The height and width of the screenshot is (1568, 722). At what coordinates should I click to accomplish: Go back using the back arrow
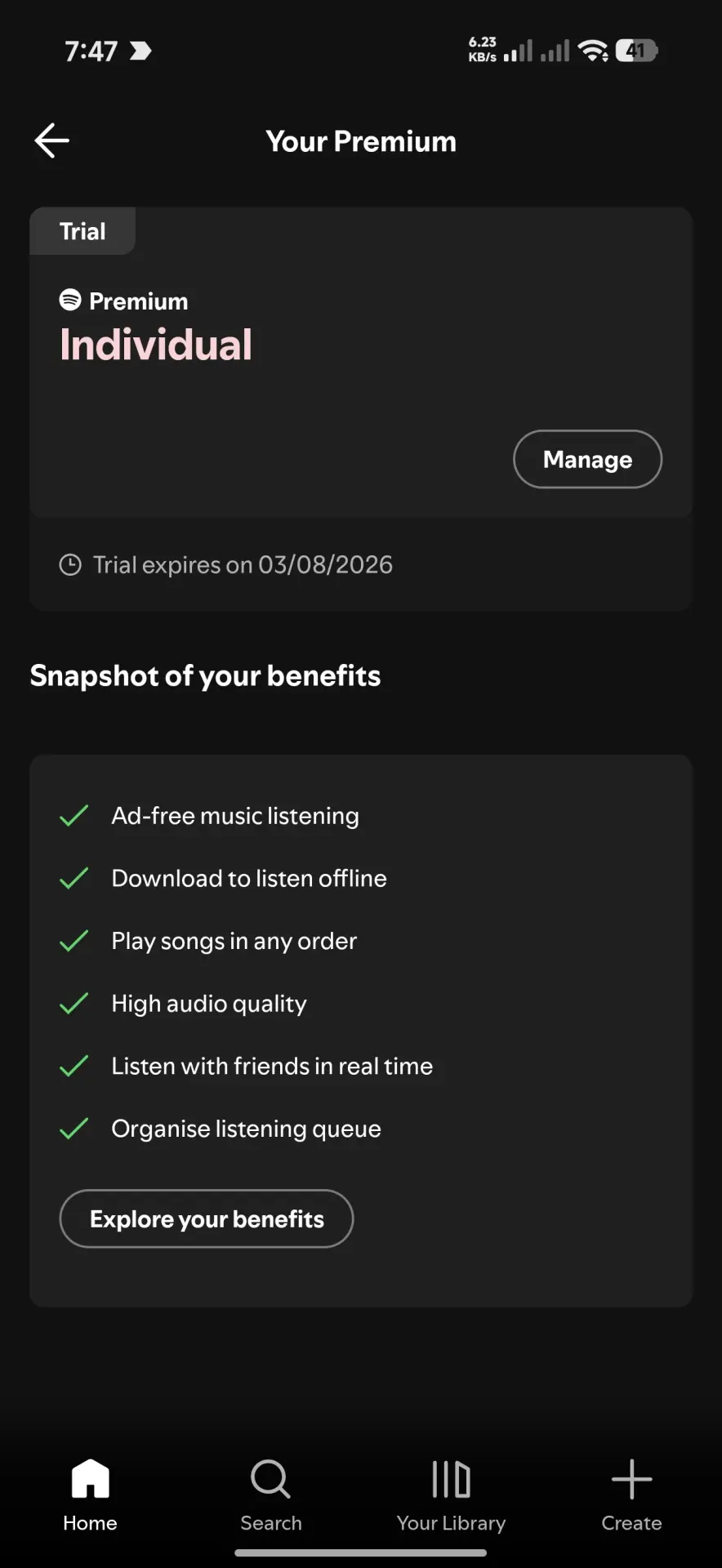point(51,140)
